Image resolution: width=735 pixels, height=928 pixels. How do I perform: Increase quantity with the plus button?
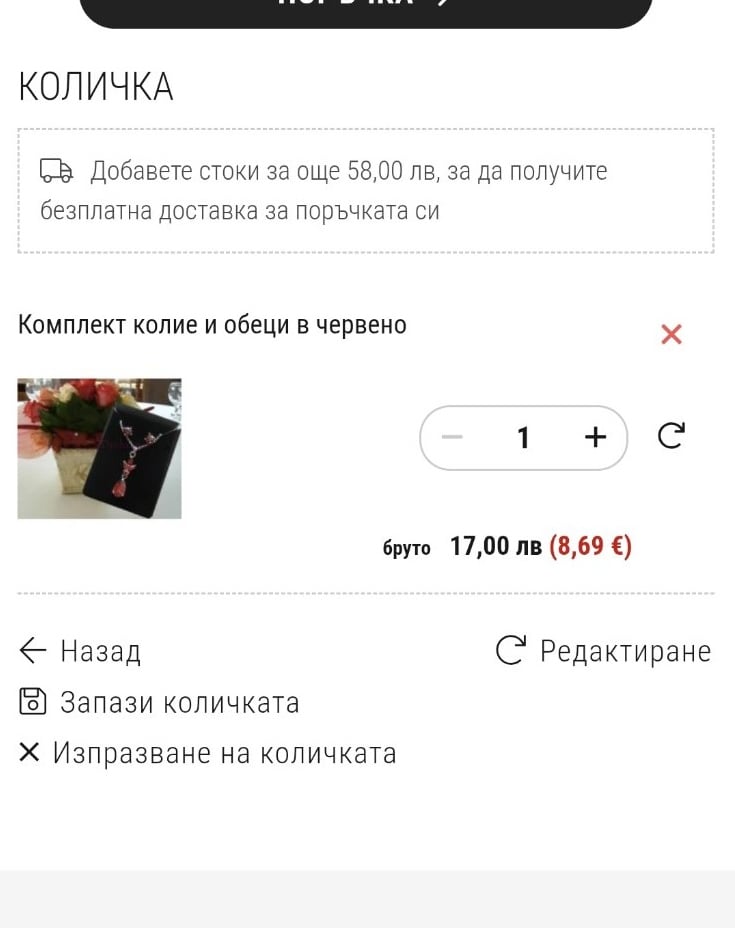595,437
